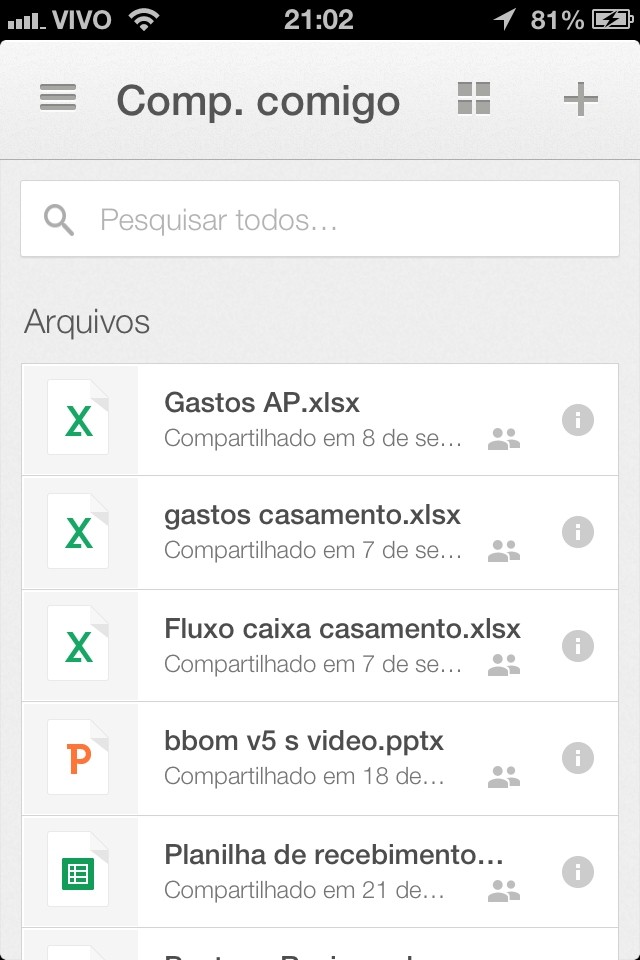Open the hamburger navigation menu
This screenshot has height=960, width=640.
(58, 98)
